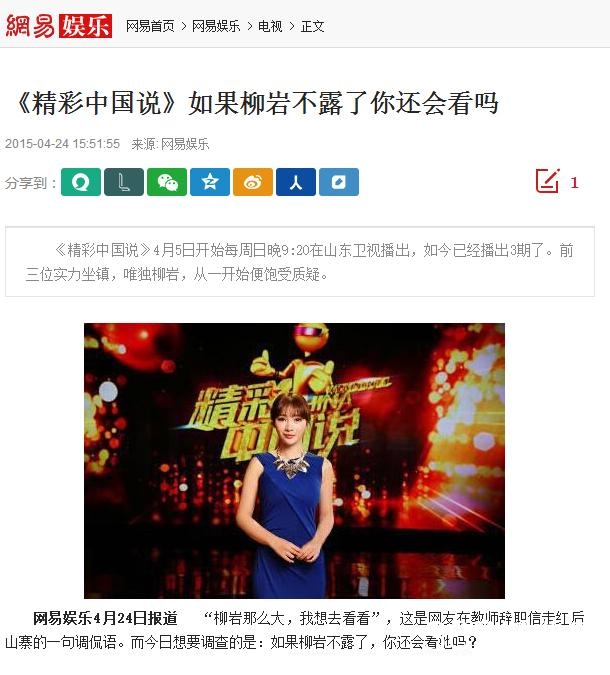The image size is (610, 675).
Task: Share article to Renren
Action: pyautogui.click(x=295, y=182)
